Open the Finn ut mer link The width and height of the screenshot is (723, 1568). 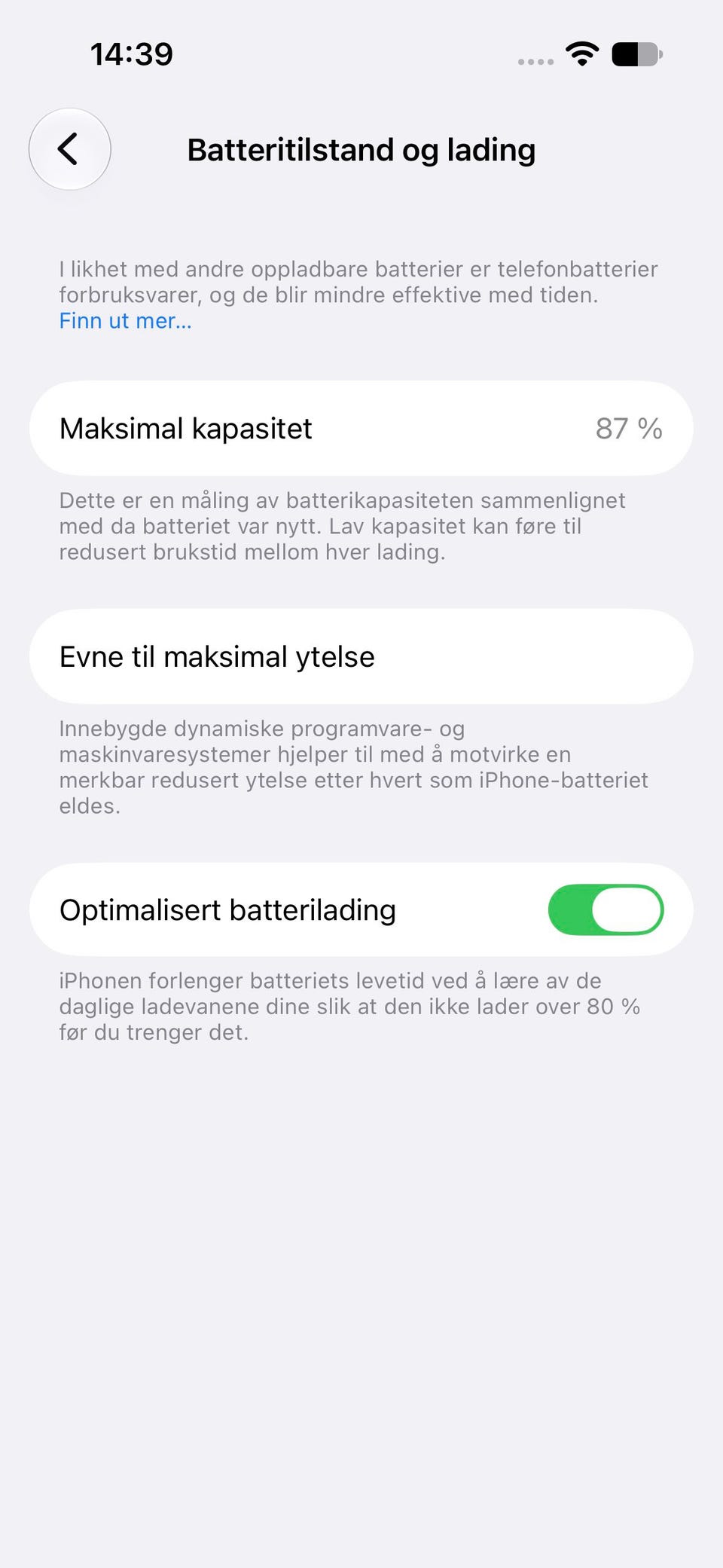(125, 321)
